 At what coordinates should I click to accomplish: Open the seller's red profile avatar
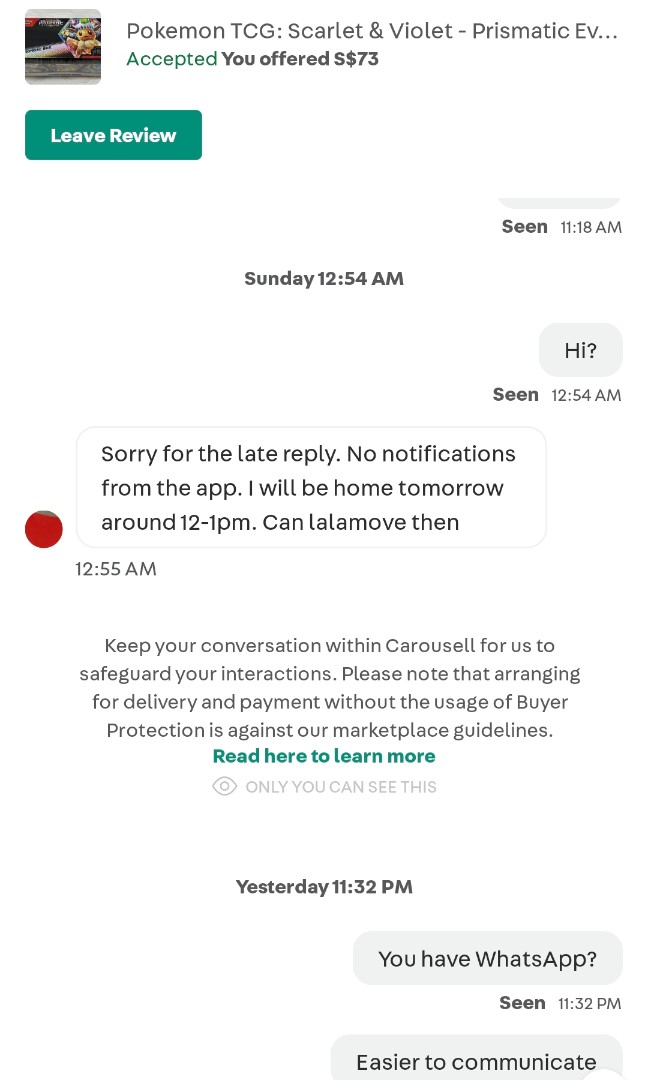44,529
